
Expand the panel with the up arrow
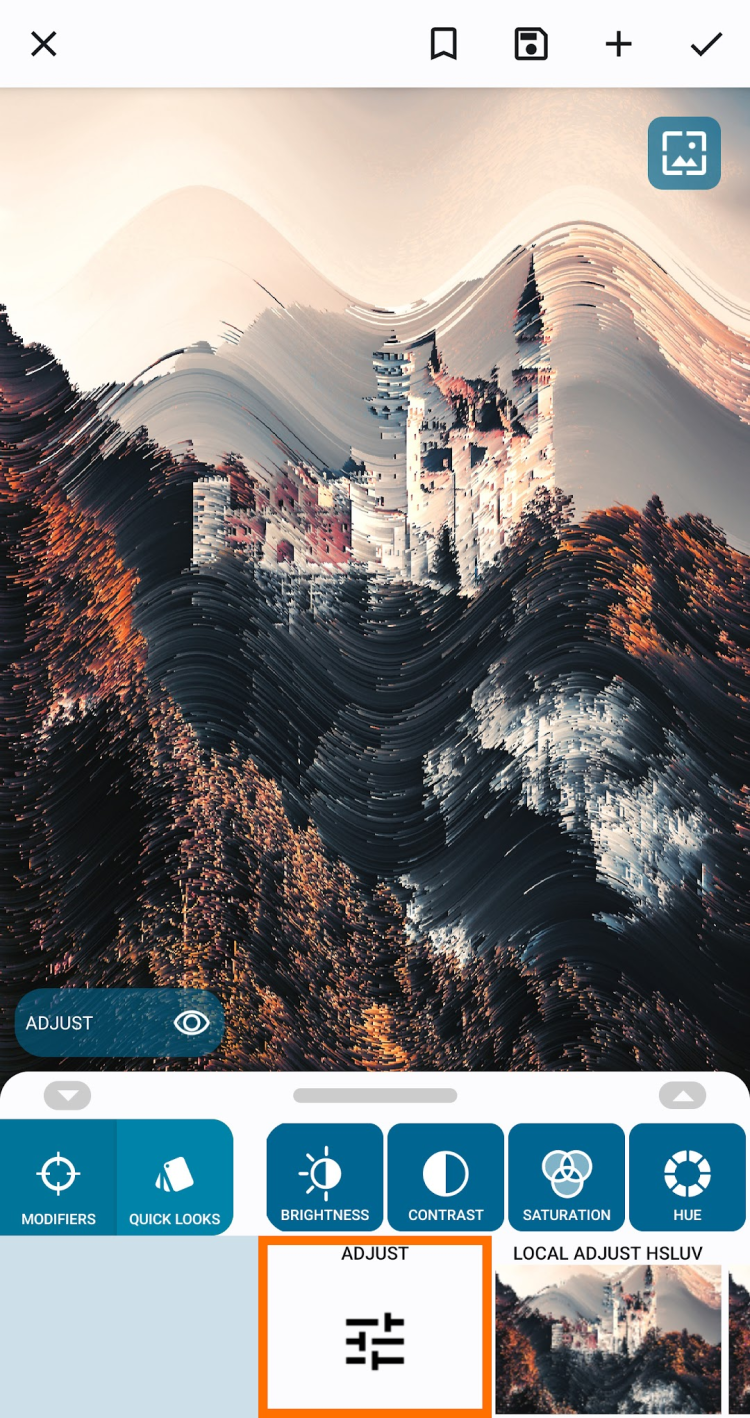pyautogui.click(x=682, y=1096)
